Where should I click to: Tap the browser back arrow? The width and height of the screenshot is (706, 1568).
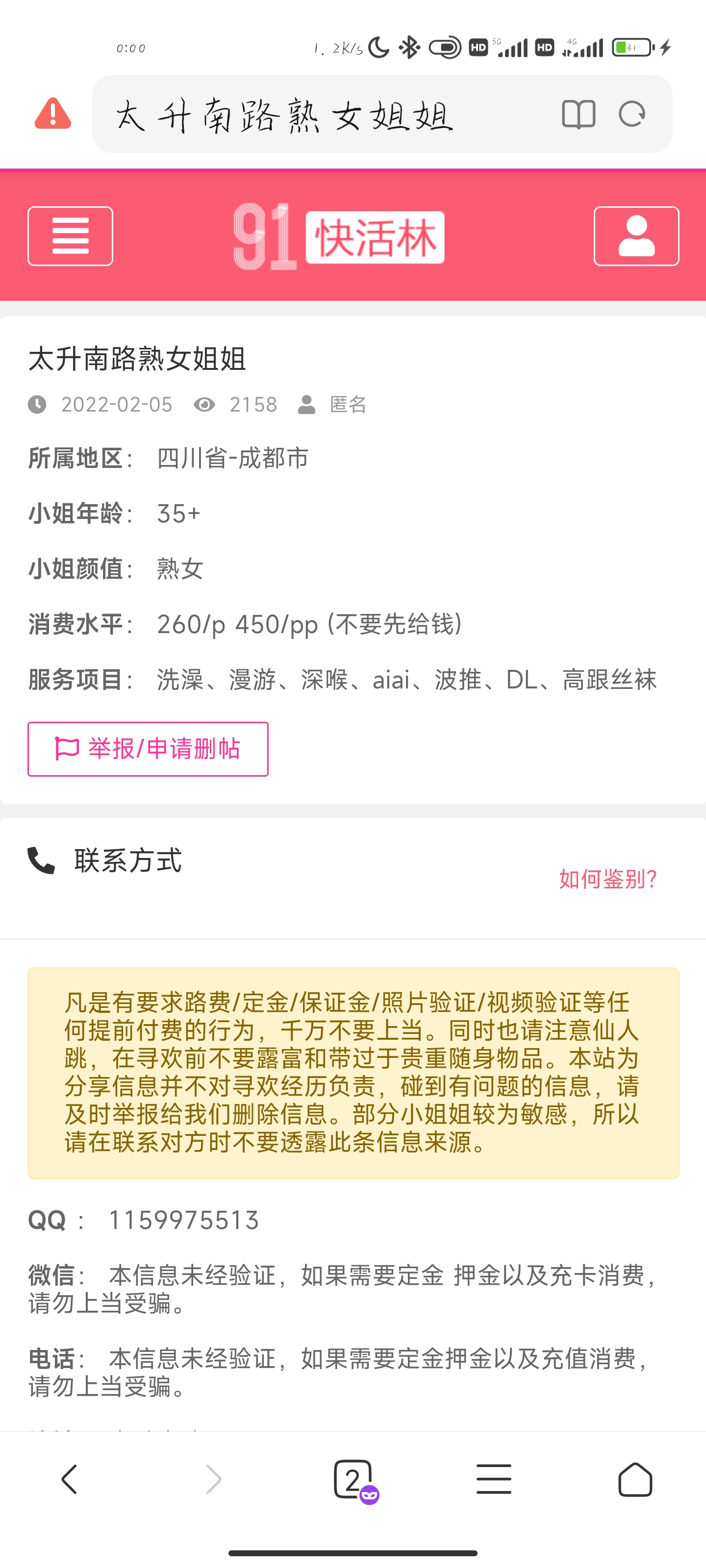coord(69,1481)
